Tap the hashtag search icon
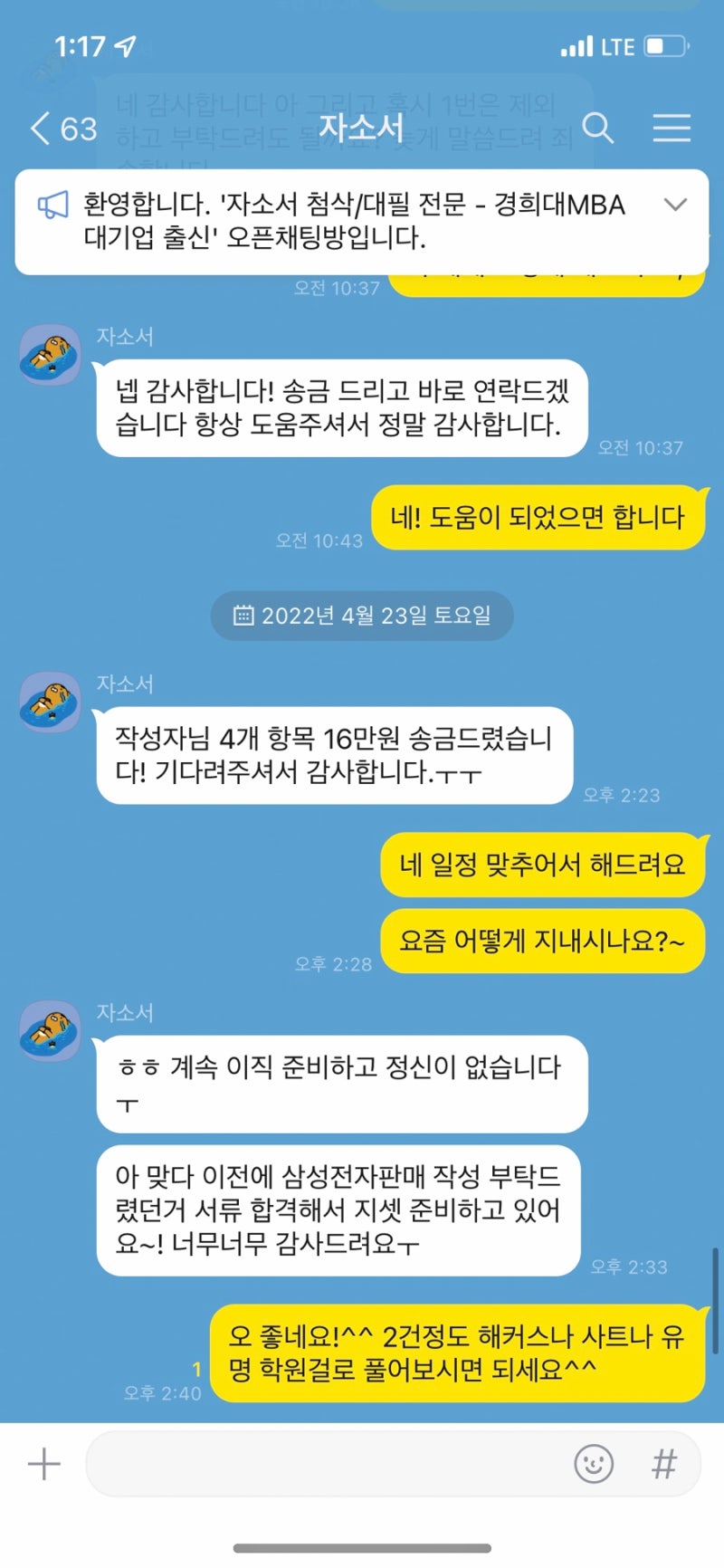Screen dimensions: 724x1568 [x=665, y=1464]
